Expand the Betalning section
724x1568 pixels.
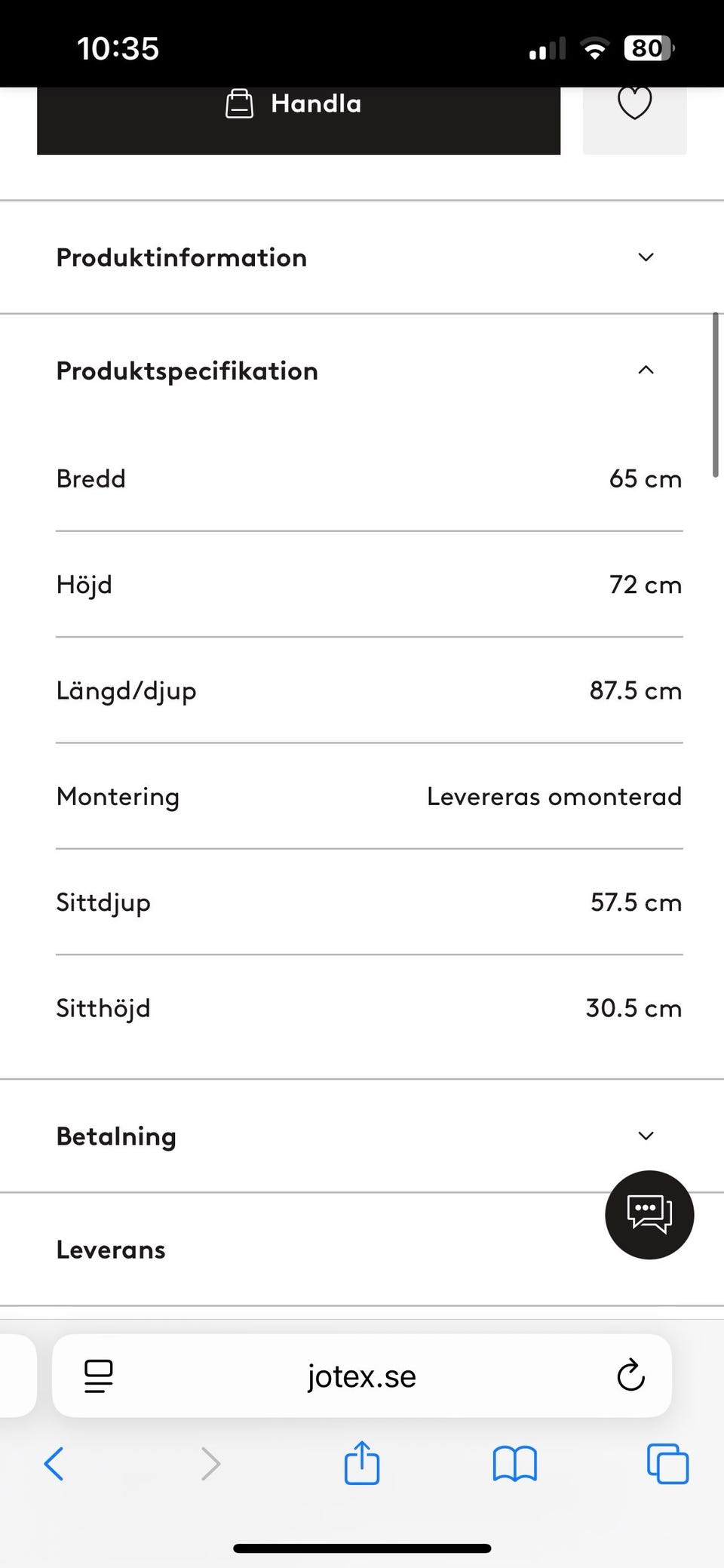click(362, 1136)
